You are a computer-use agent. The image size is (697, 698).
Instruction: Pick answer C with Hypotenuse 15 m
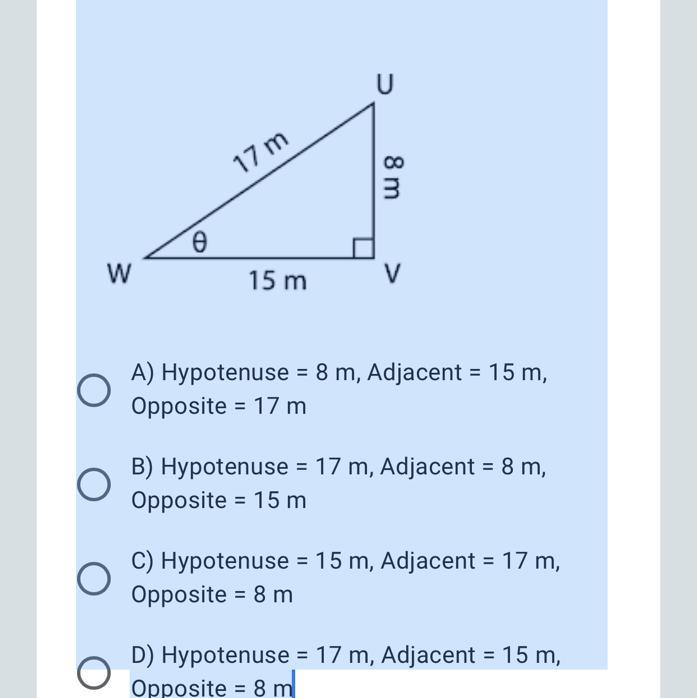point(94,578)
